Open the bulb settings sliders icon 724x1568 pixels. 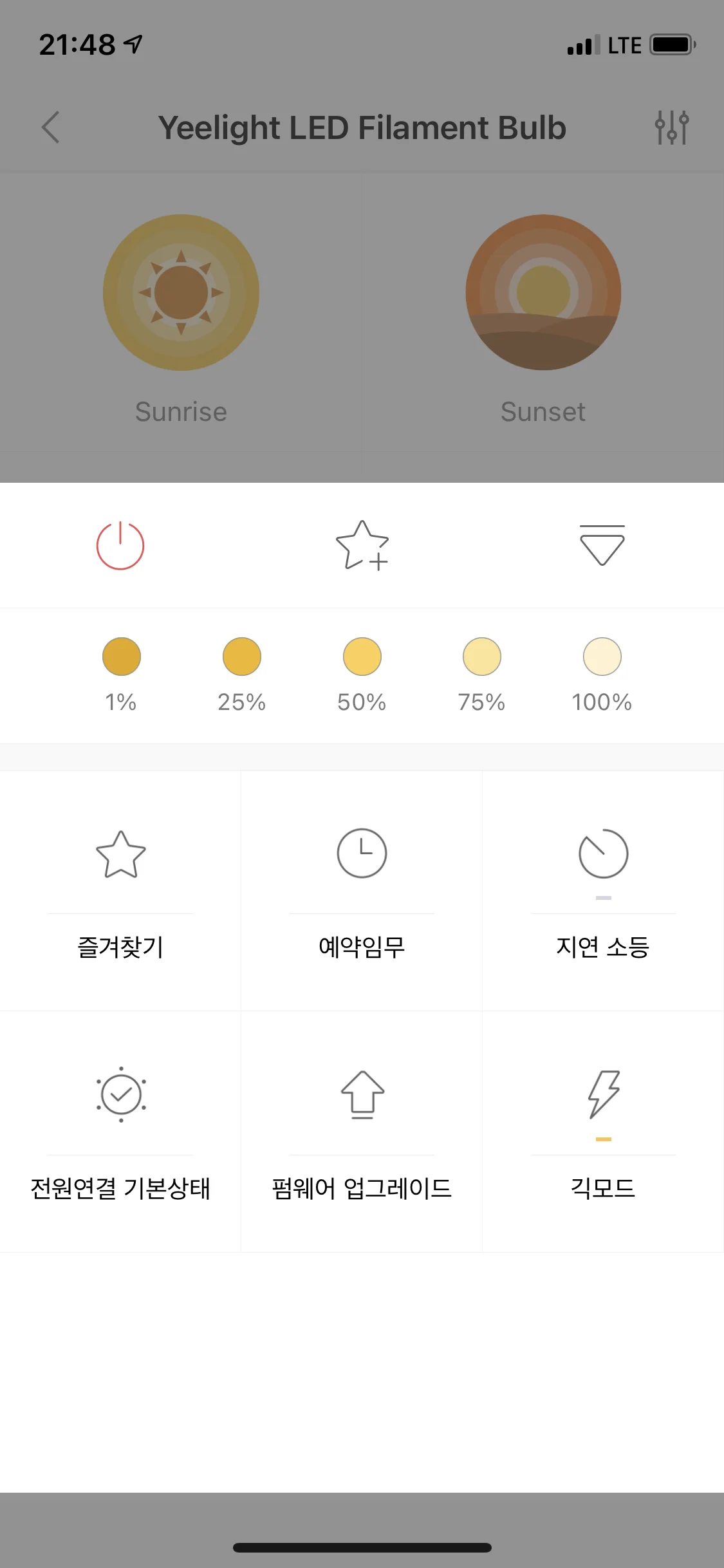(x=671, y=127)
